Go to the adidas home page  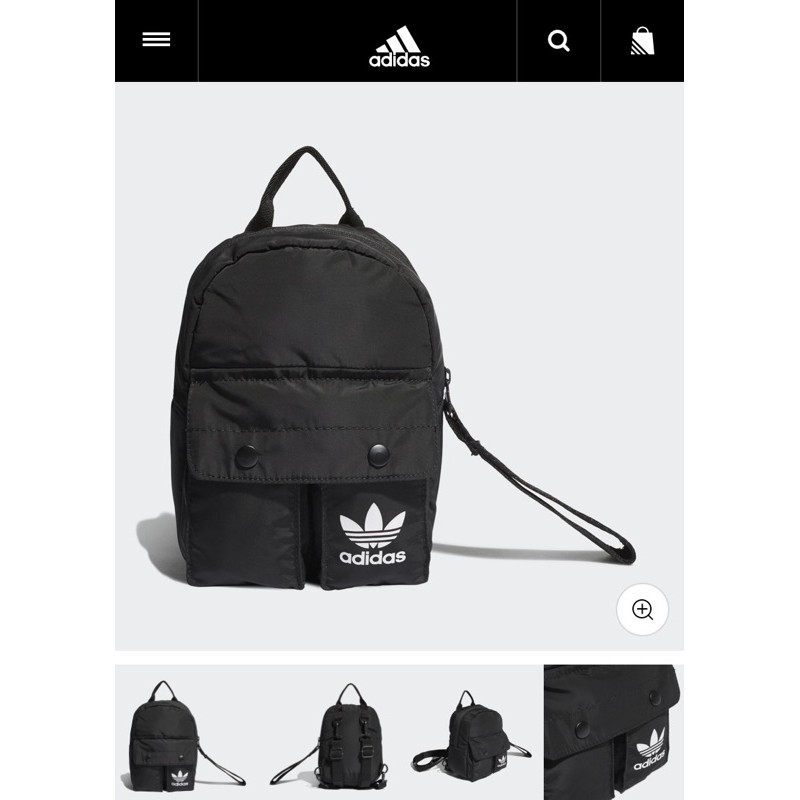click(x=399, y=46)
